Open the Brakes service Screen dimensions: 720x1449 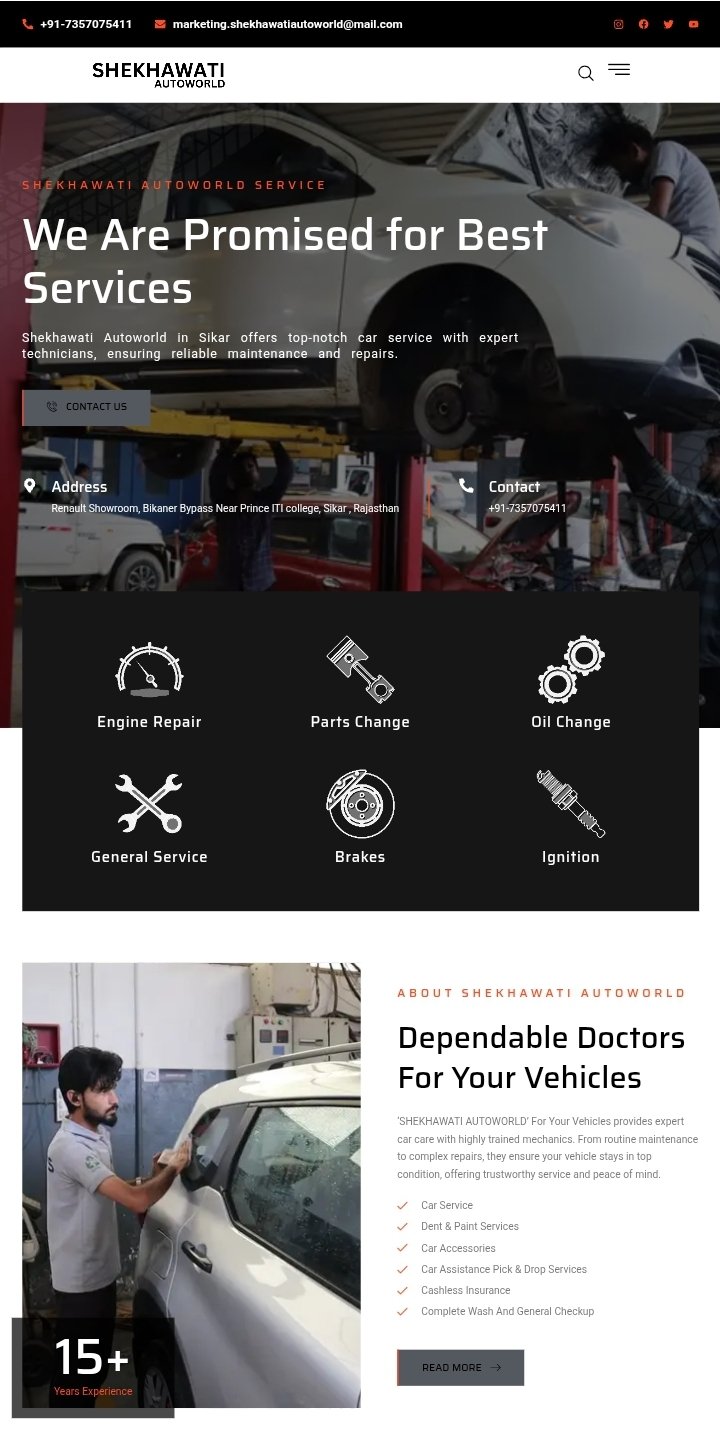360,820
